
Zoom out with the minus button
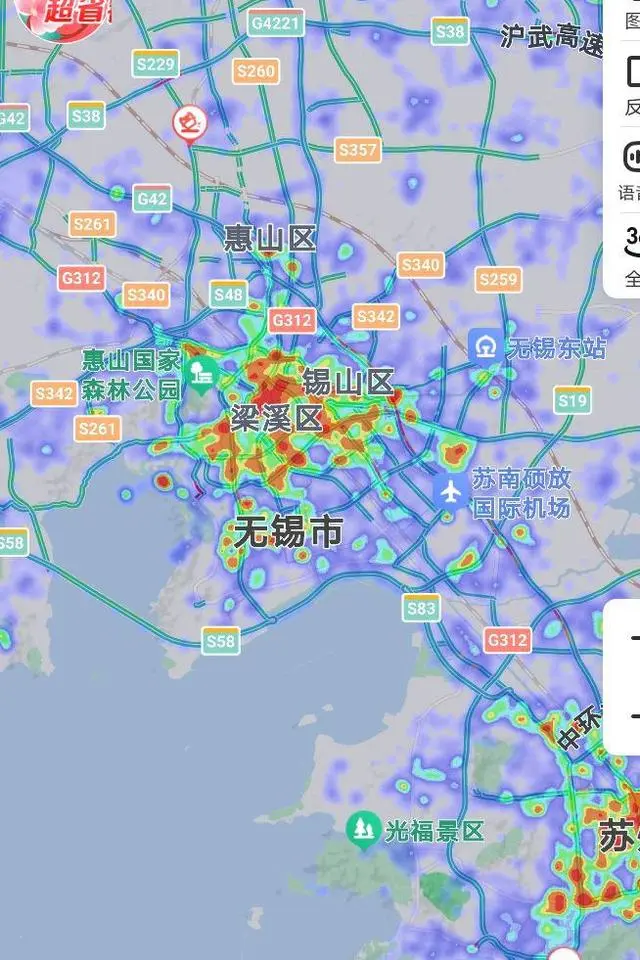(632, 714)
